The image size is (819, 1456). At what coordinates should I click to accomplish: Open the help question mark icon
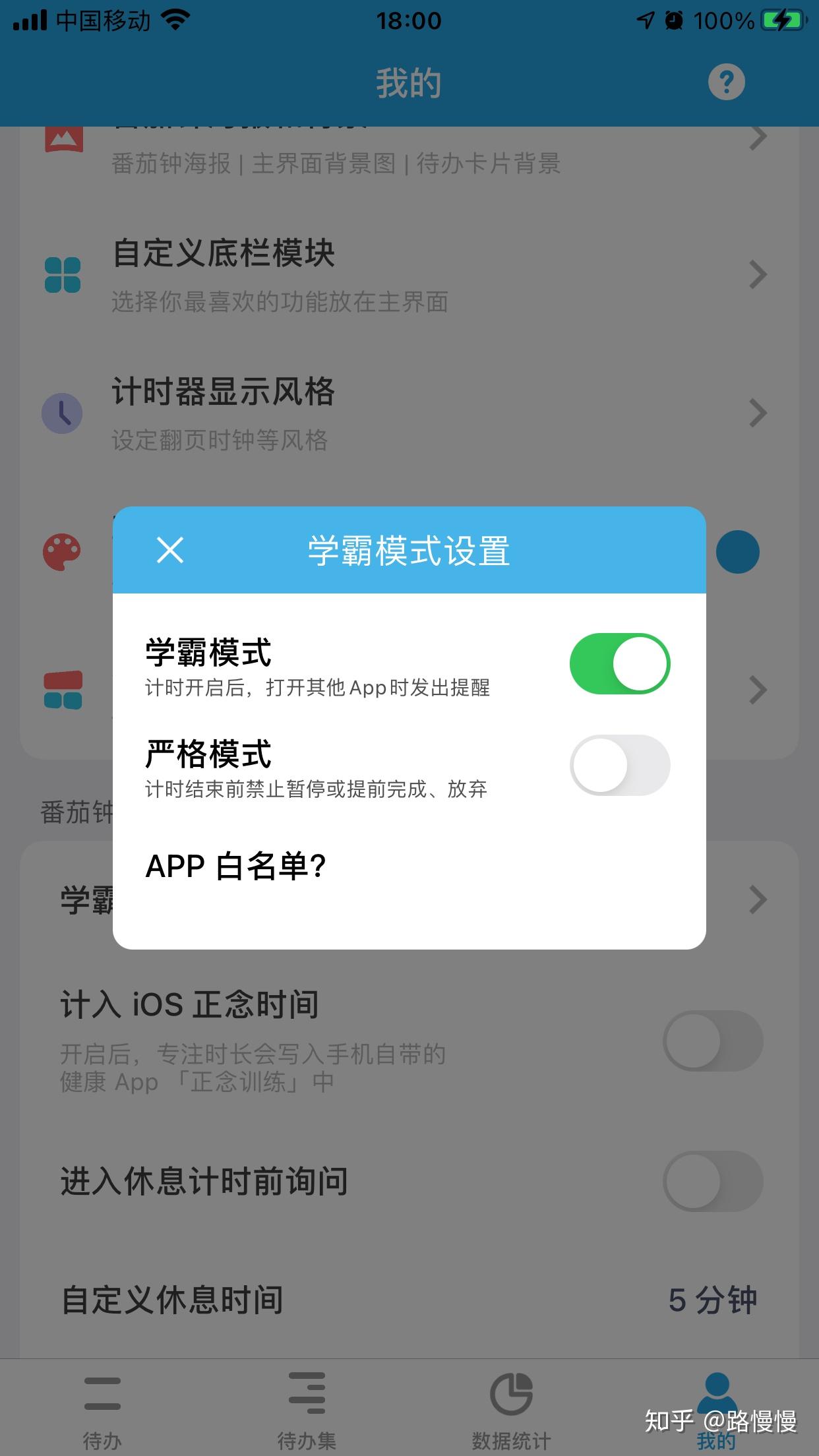click(725, 81)
